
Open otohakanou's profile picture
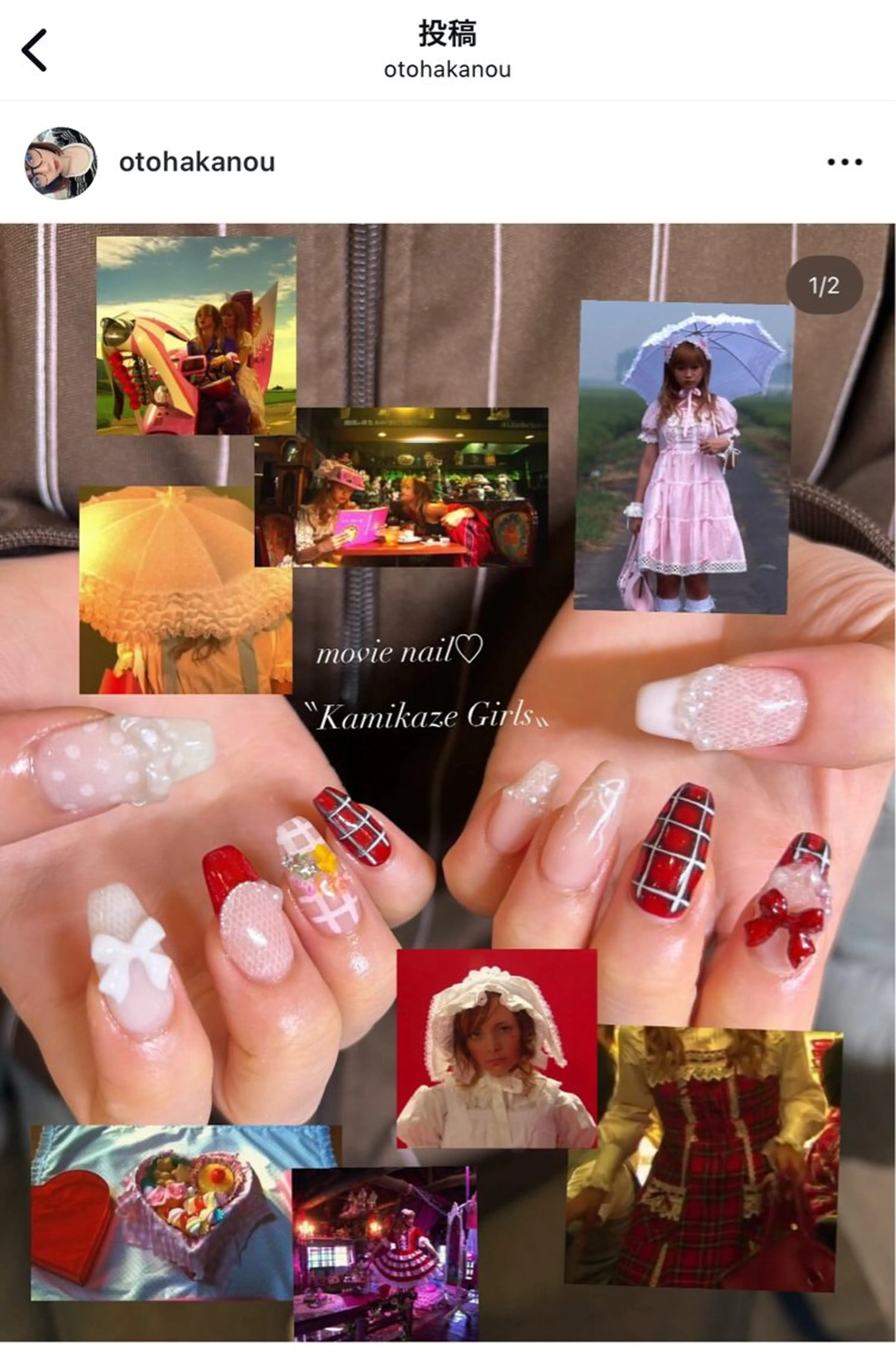[x=61, y=163]
